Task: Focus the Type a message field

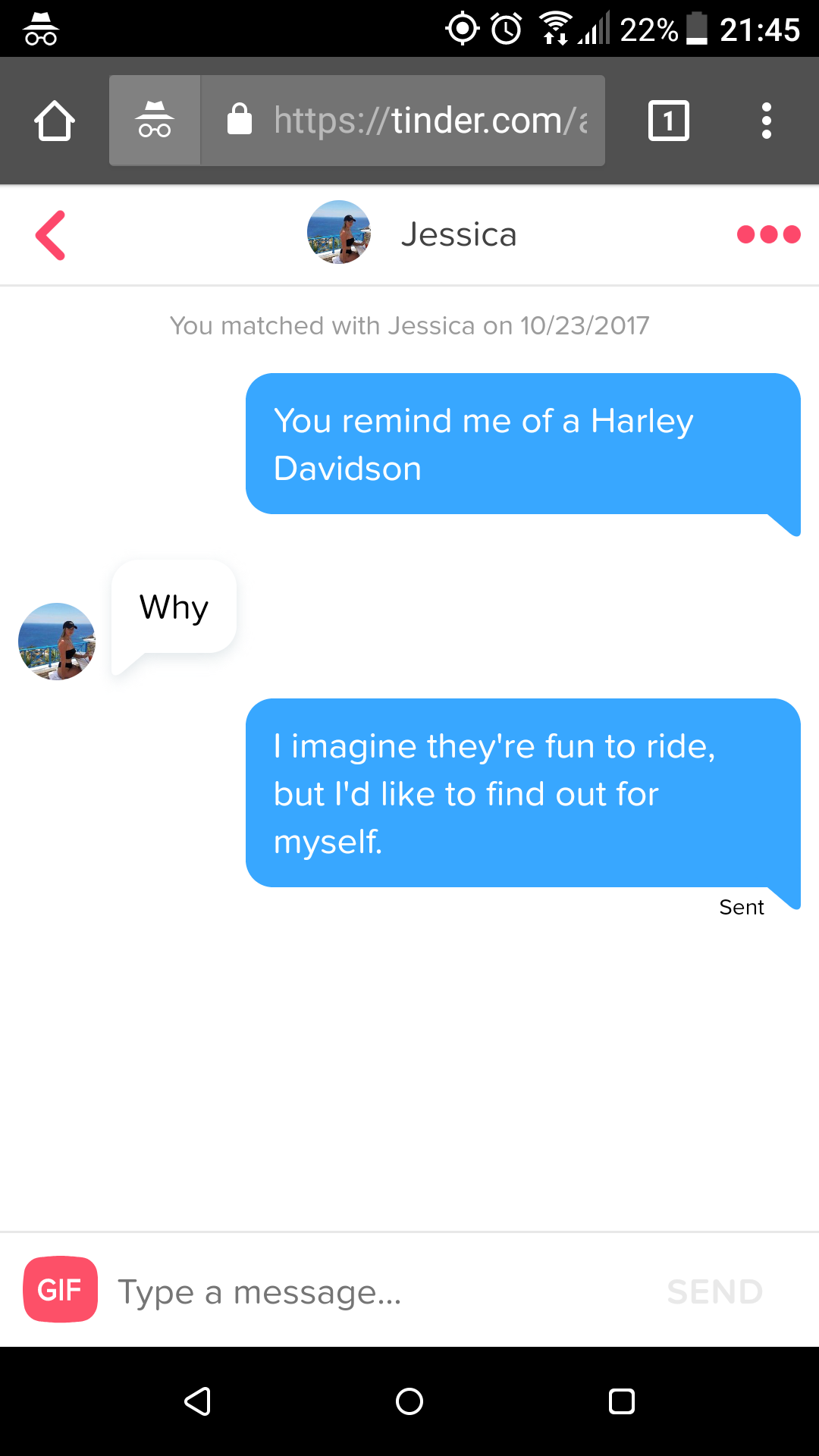Action: (x=379, y=1291)
